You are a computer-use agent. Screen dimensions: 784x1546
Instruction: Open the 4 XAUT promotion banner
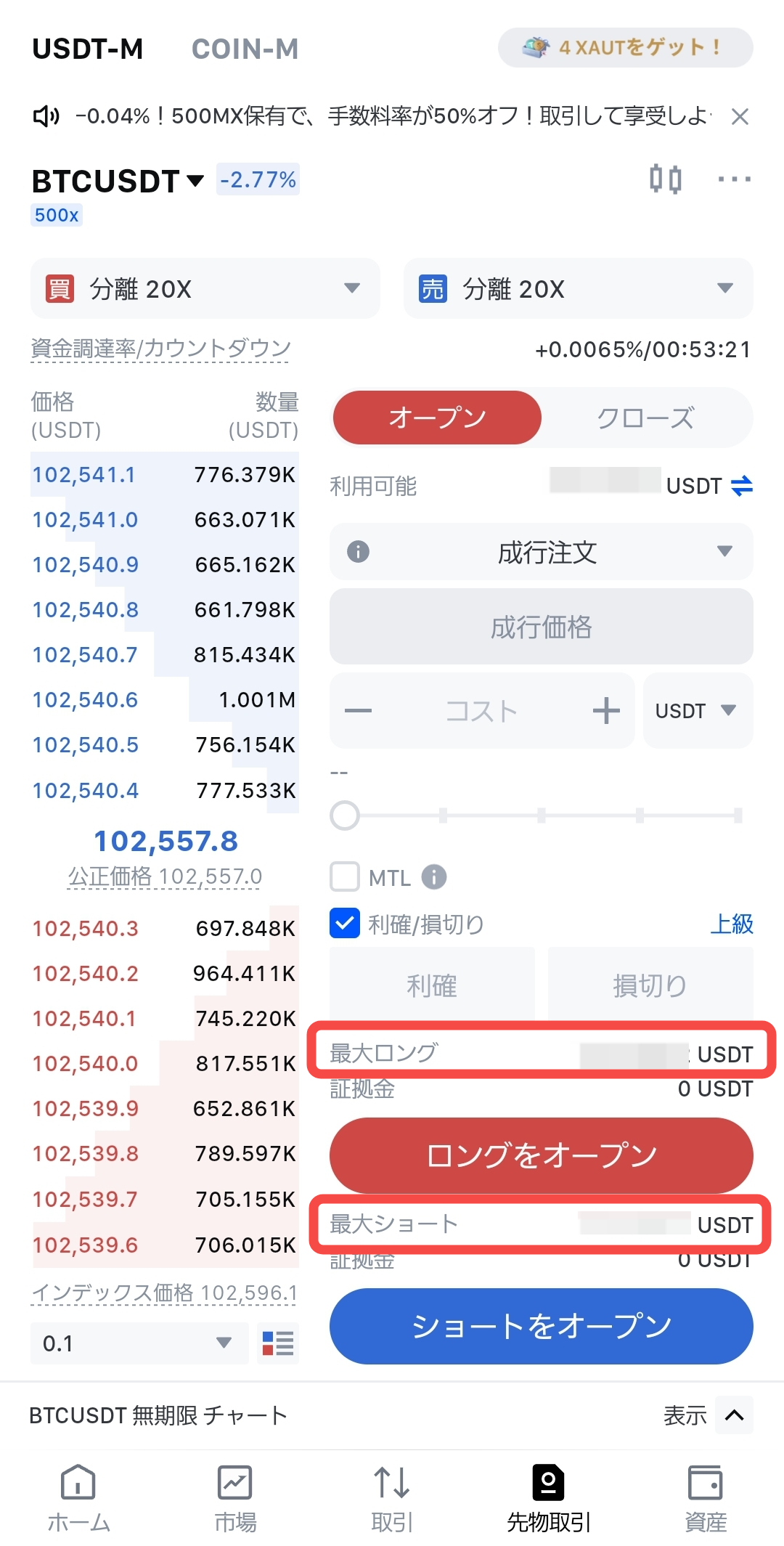point(625,48)
